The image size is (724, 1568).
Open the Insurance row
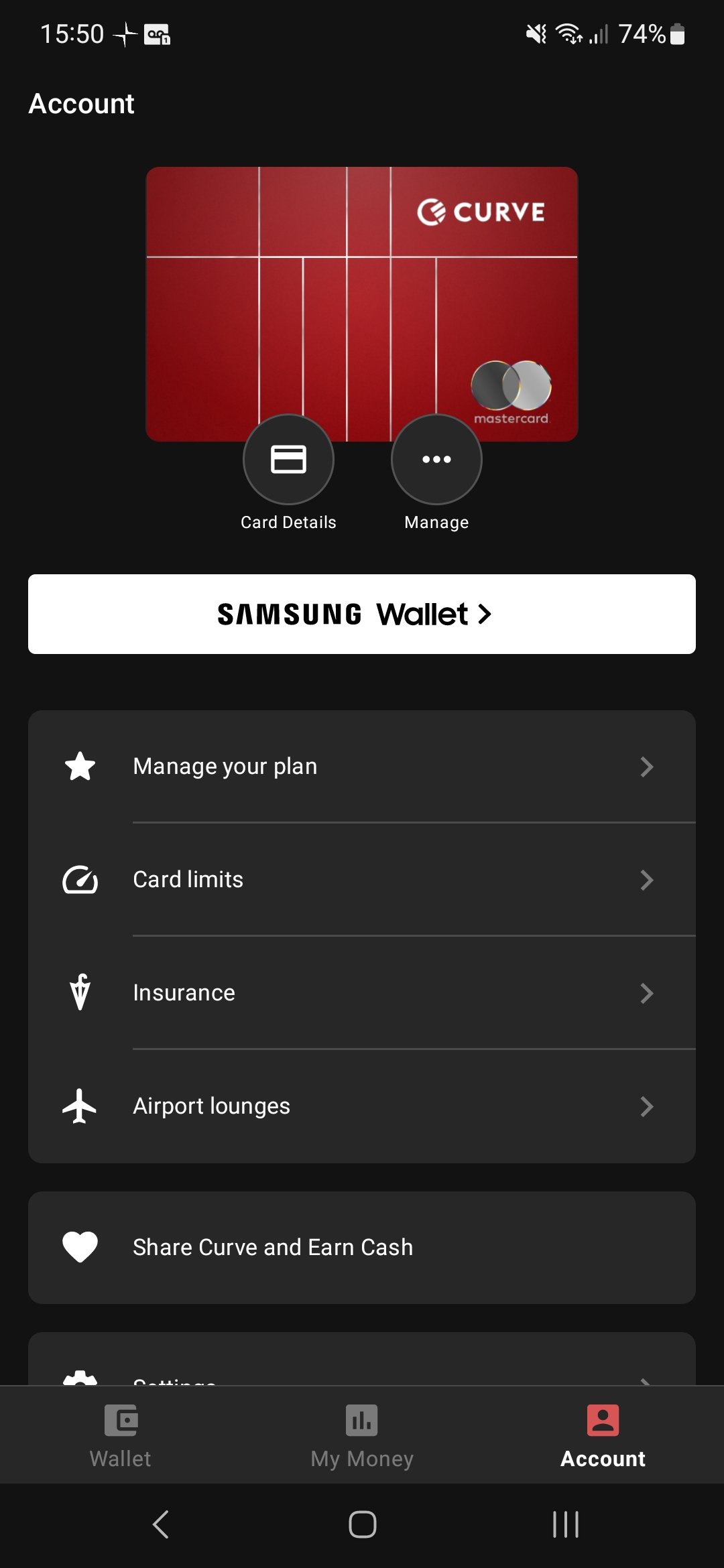pos(362,993)
